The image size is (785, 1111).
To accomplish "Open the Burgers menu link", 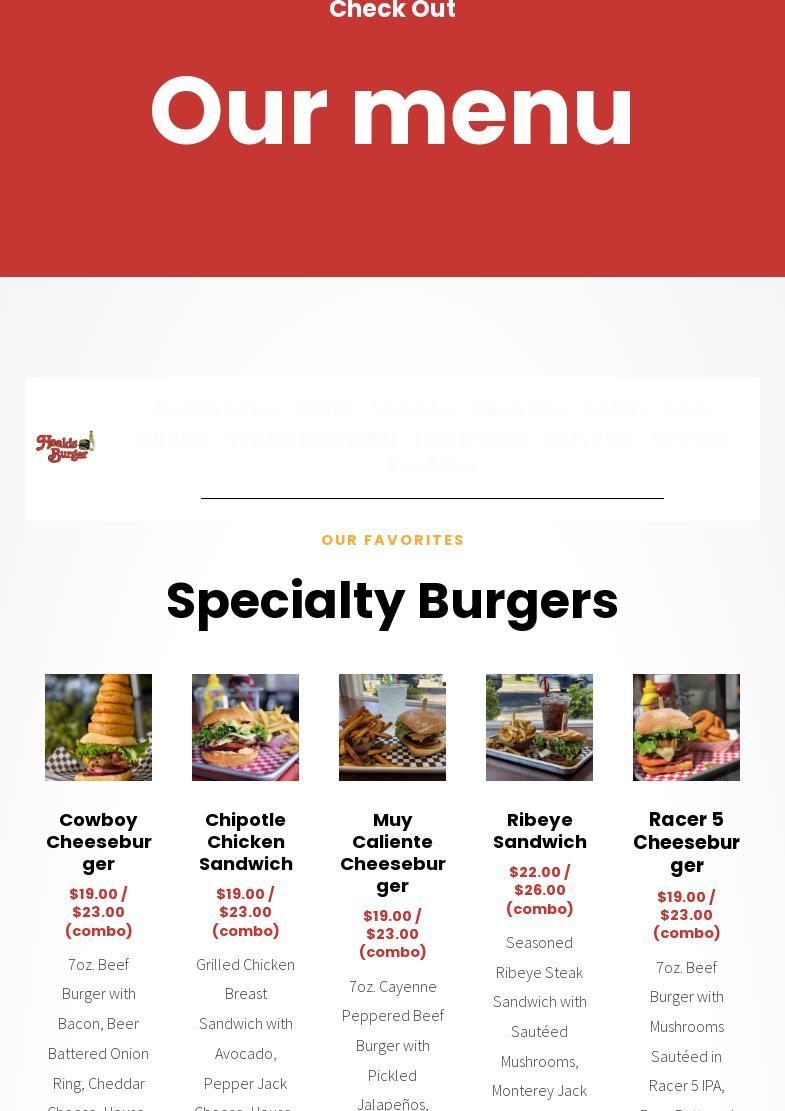I will (325, 409).
